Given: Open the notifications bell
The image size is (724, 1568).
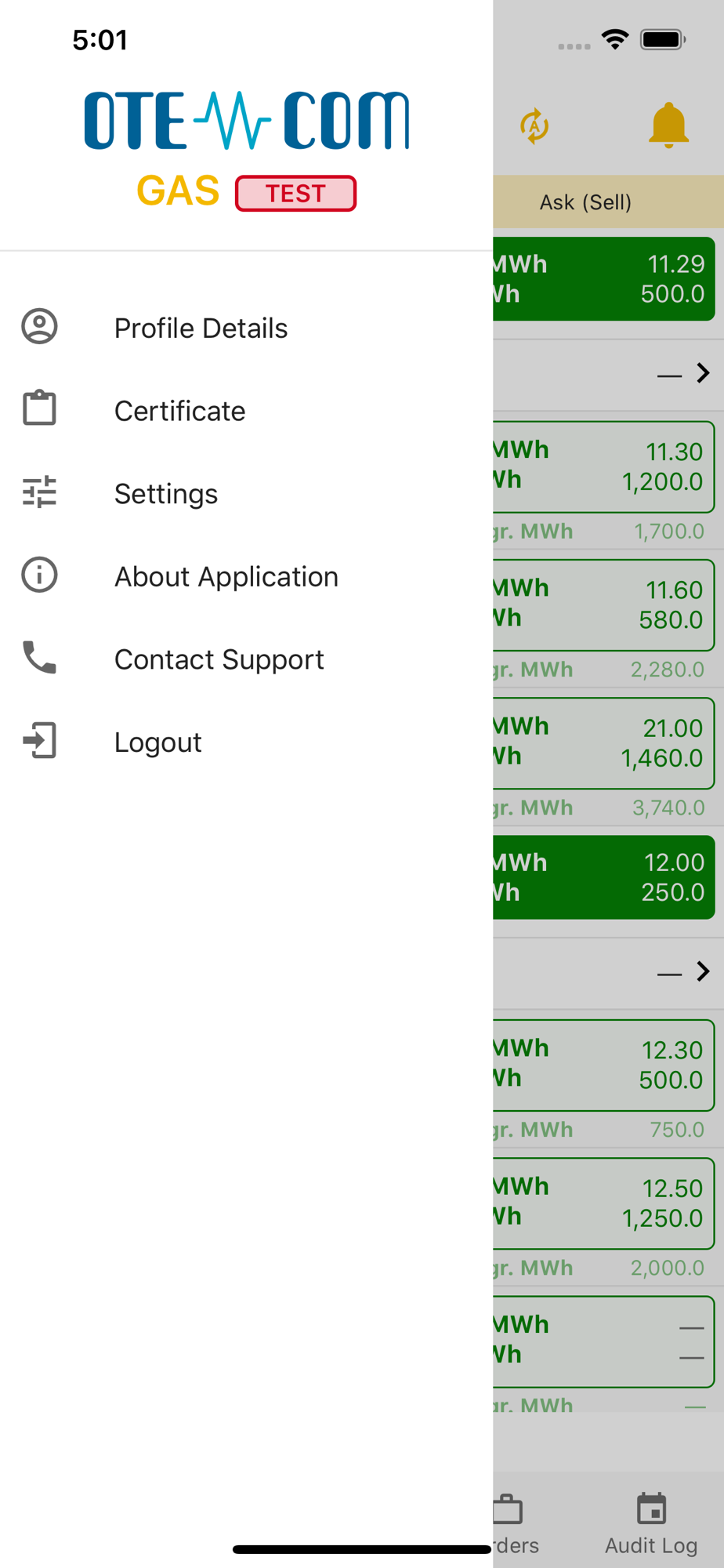Looking at the screenshot, I should [668, 125].
